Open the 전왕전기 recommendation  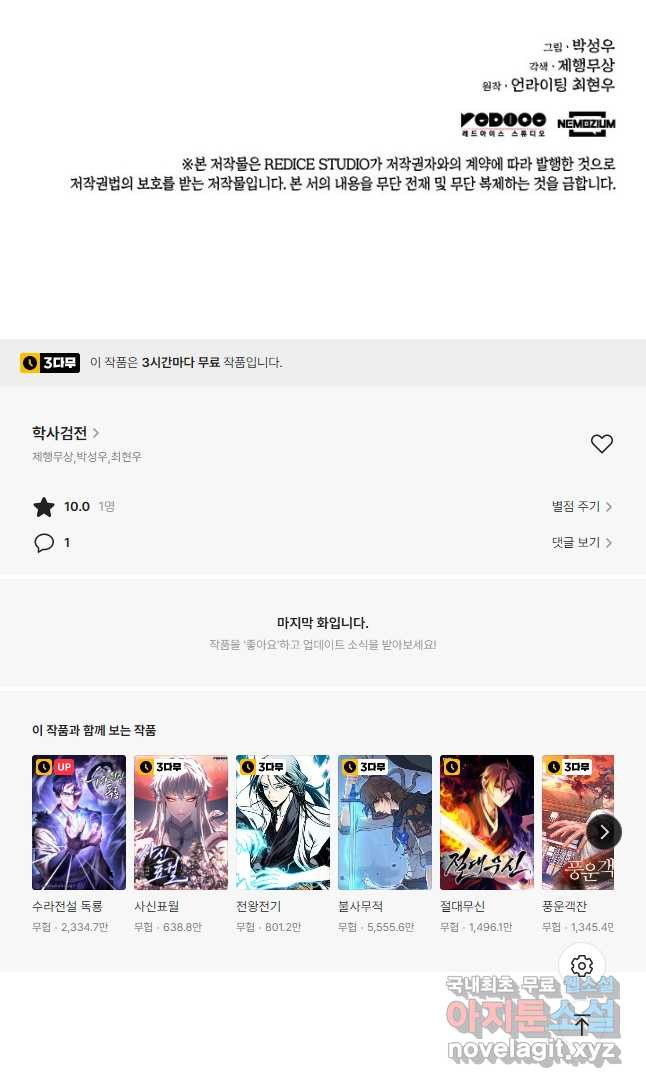pyautogui.click(x=283, y=822)
